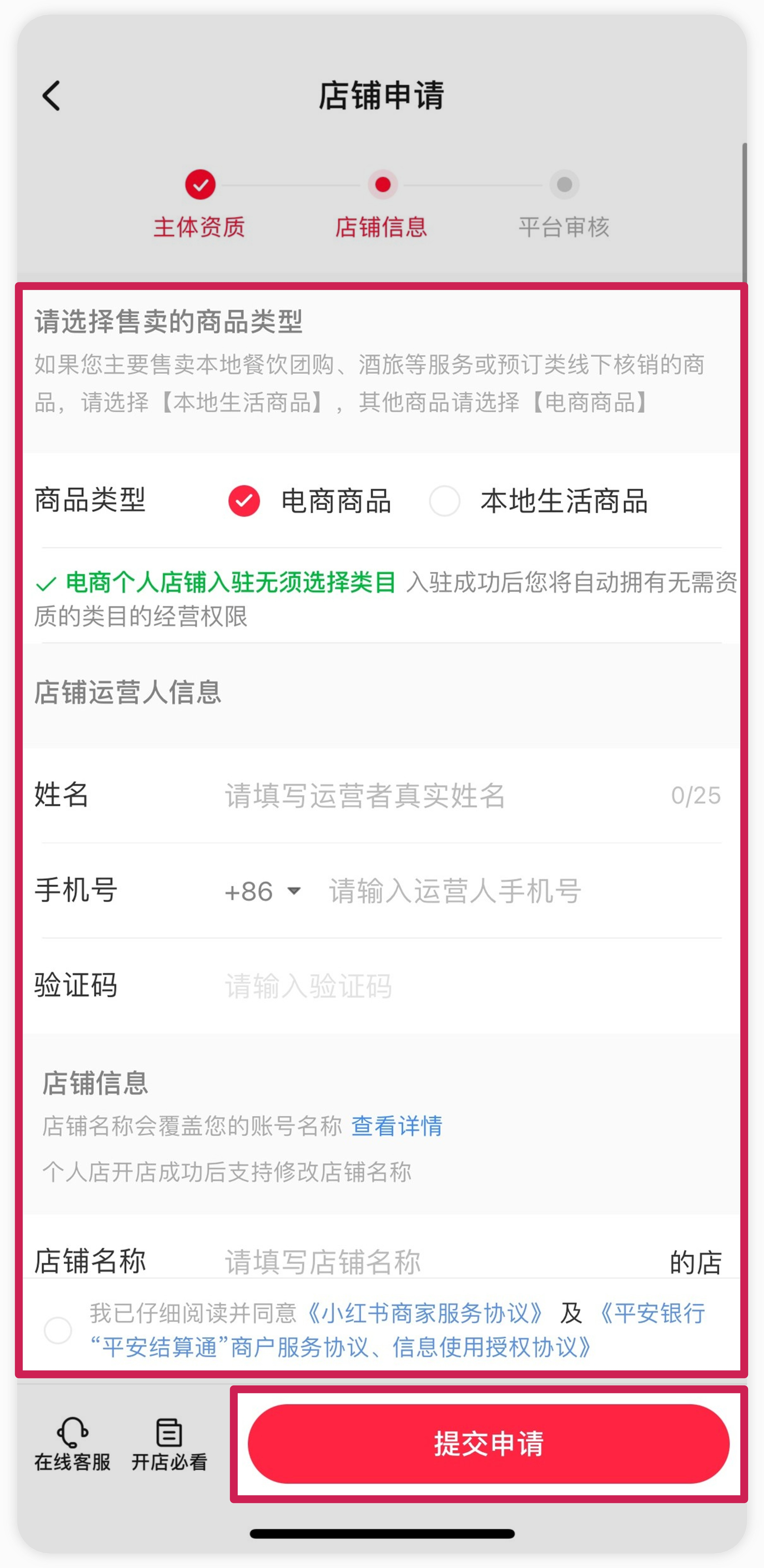
Task: Contact 在线客服 support
Action: (x=73, y=1444)
